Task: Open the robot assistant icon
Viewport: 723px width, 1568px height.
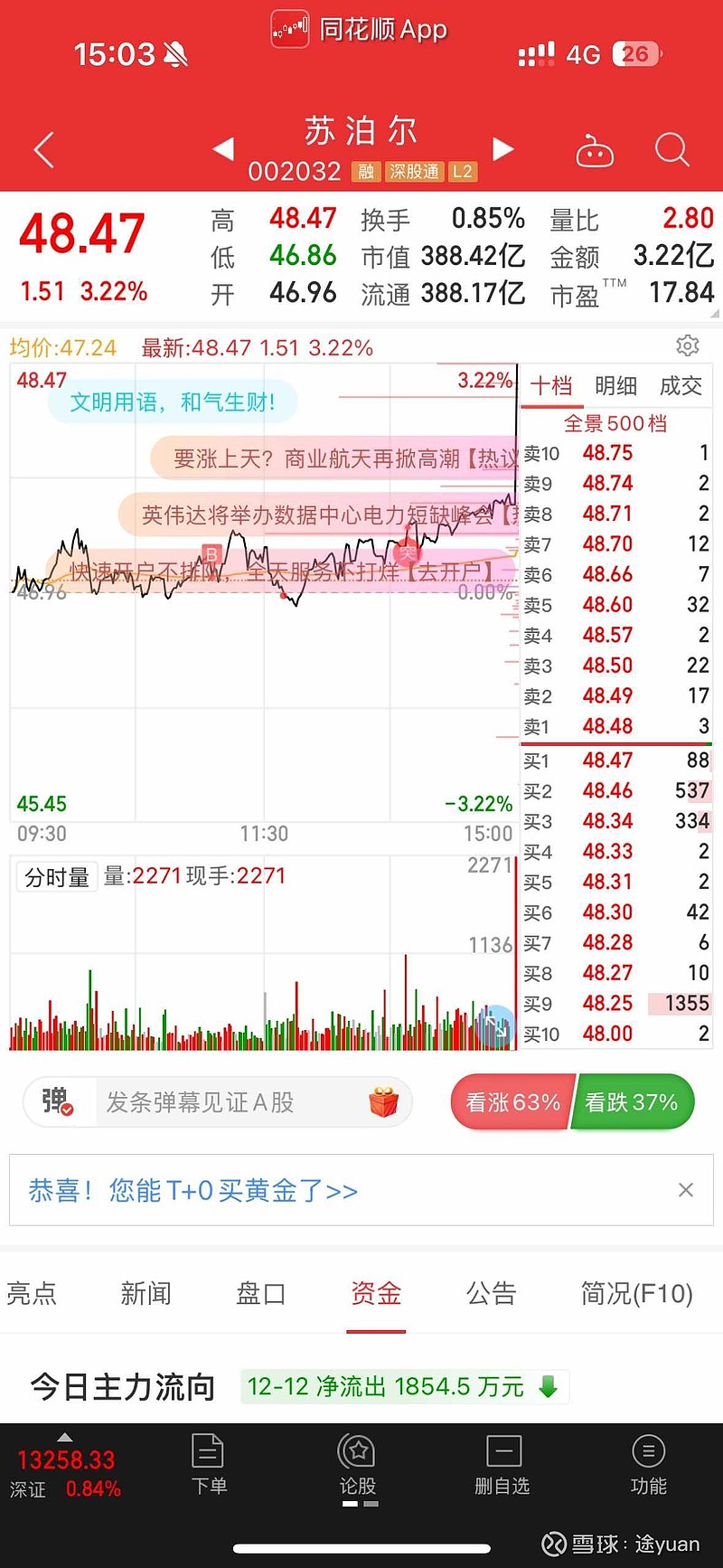Action: tap(595, 152)
